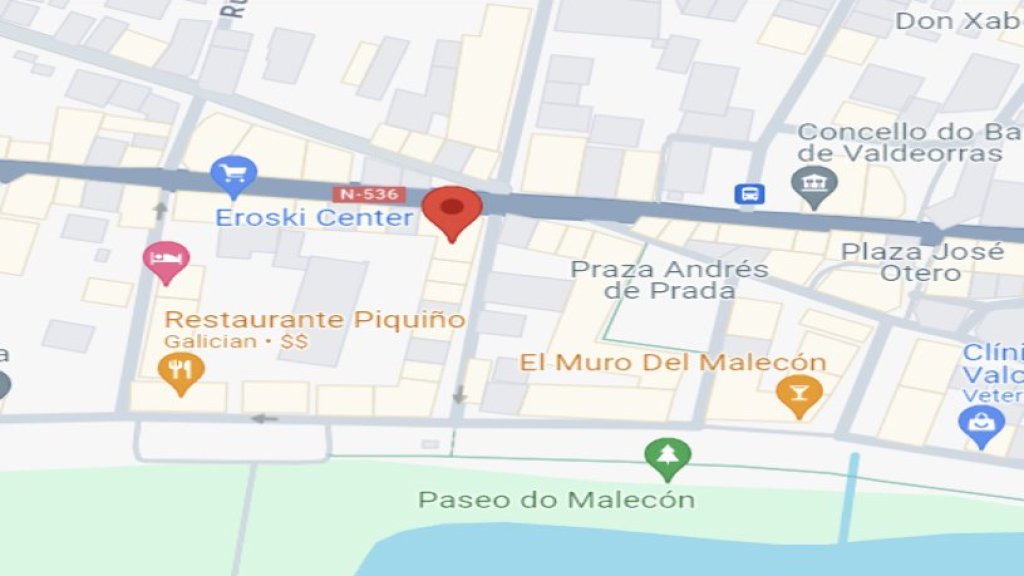This screenshot has height=576, width=1024.
Task: Tap the bus stop icon on N-536
Action: (749, 194)
